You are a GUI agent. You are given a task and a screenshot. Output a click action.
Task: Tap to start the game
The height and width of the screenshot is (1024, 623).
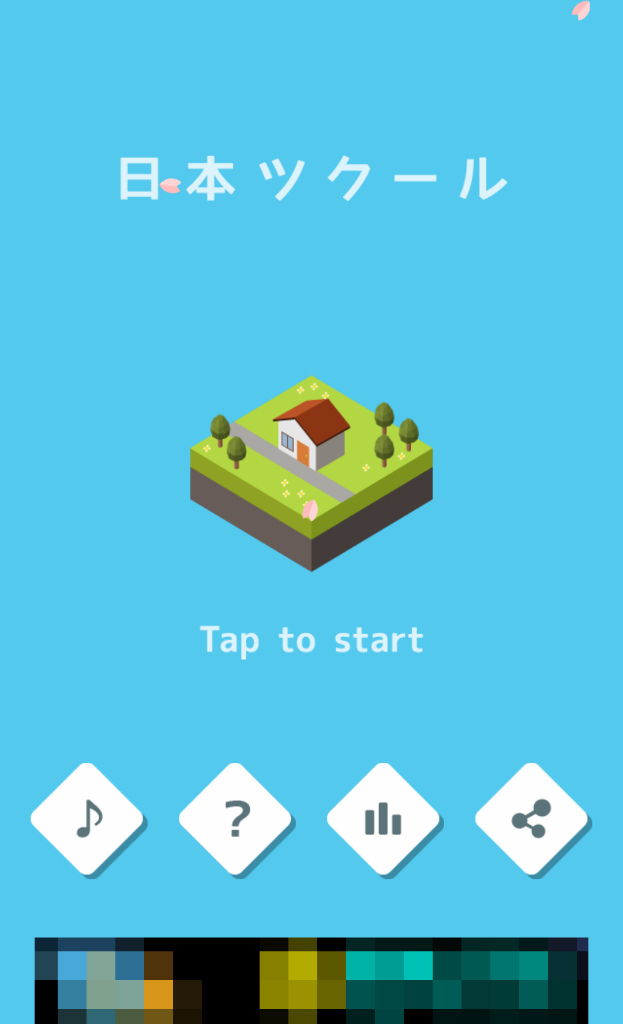click(x=311, y=640)
